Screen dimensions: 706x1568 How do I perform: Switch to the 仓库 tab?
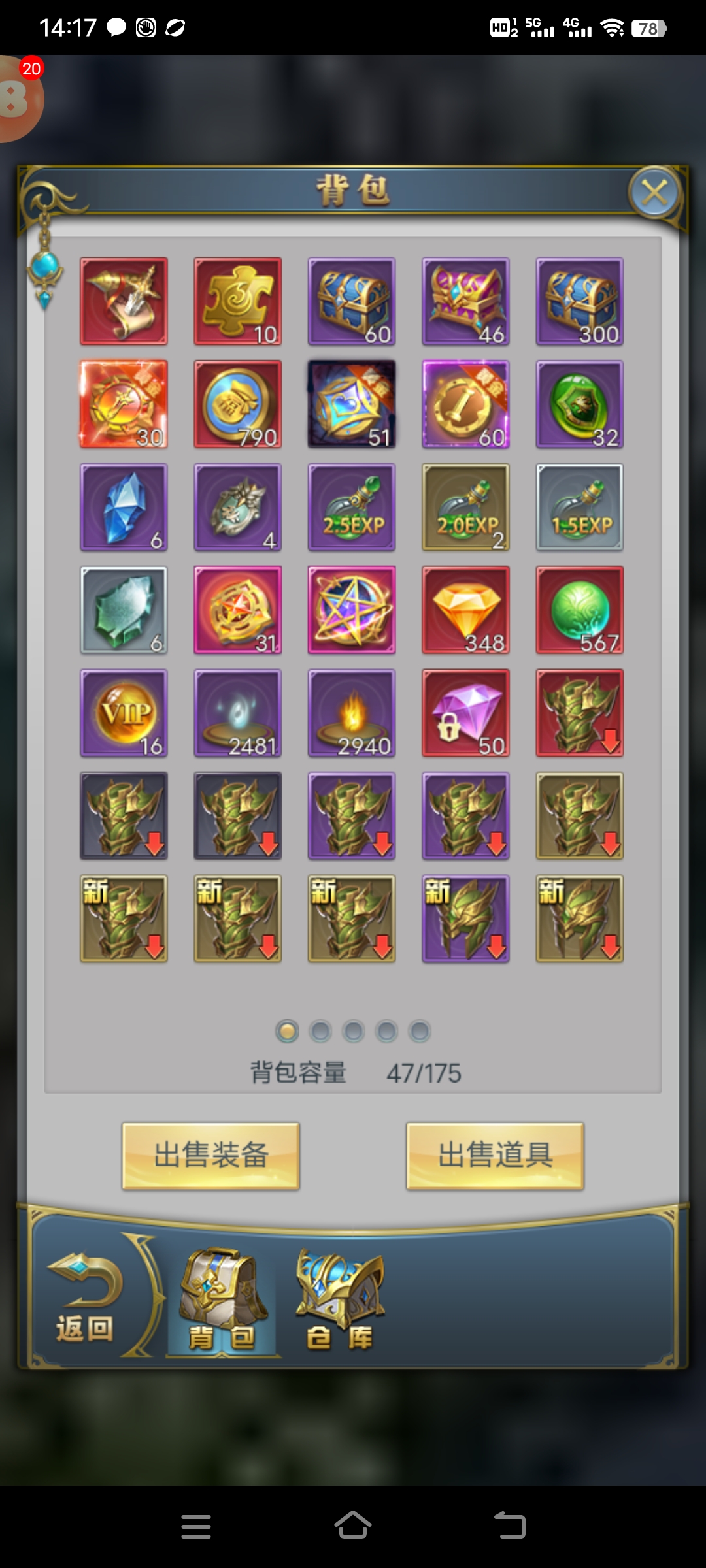tap(340, 1300)
